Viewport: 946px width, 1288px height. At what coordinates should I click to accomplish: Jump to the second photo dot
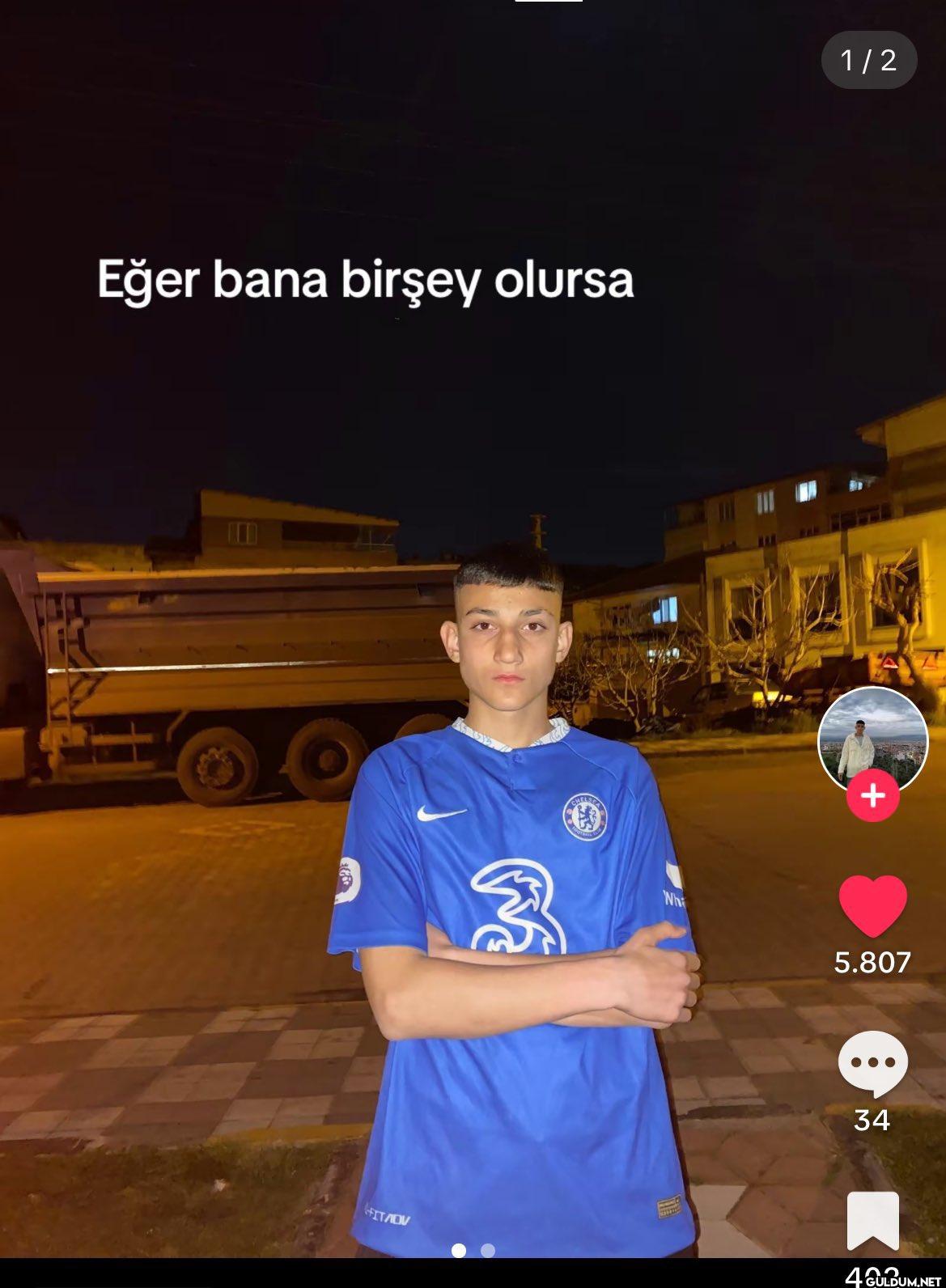[x=488, y=1251]
